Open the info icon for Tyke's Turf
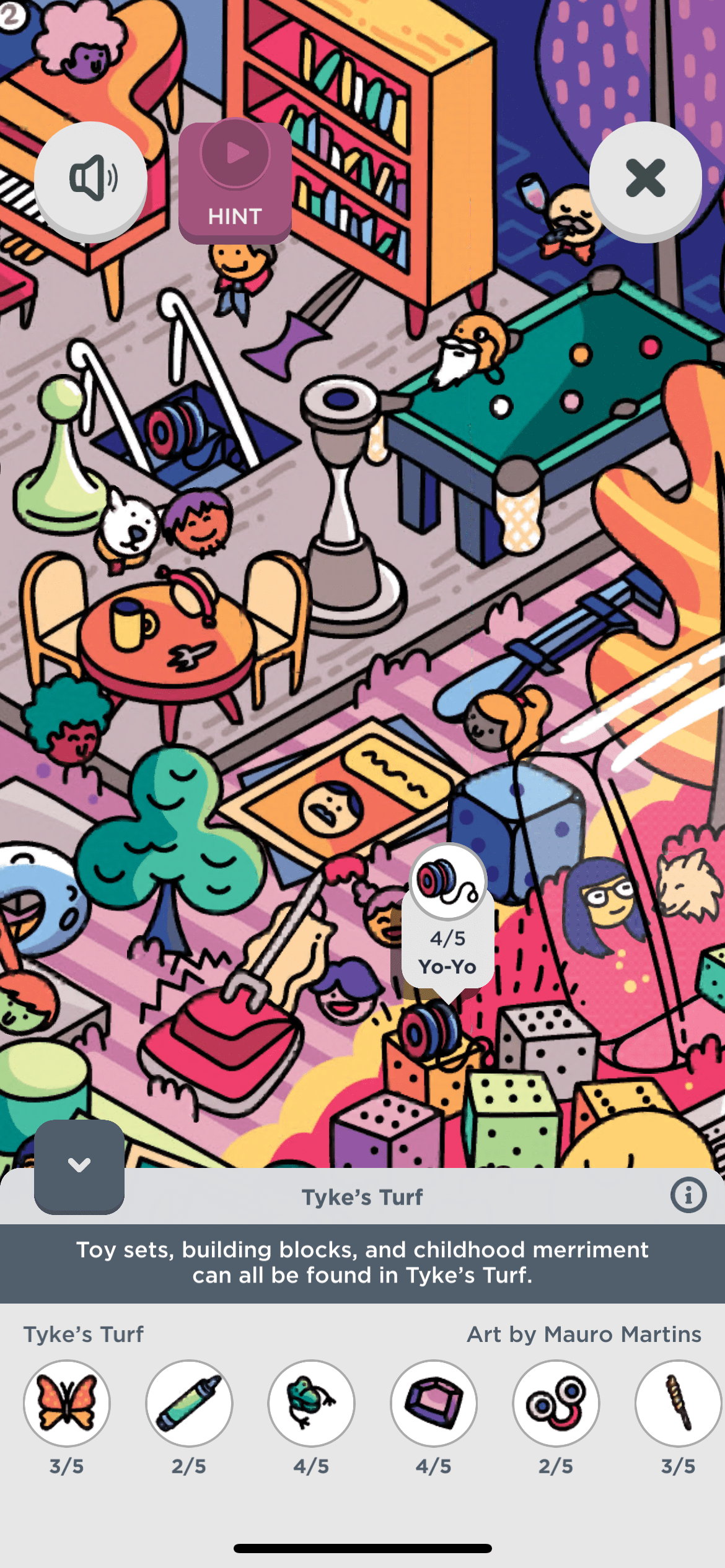 tap(688, 1195)
